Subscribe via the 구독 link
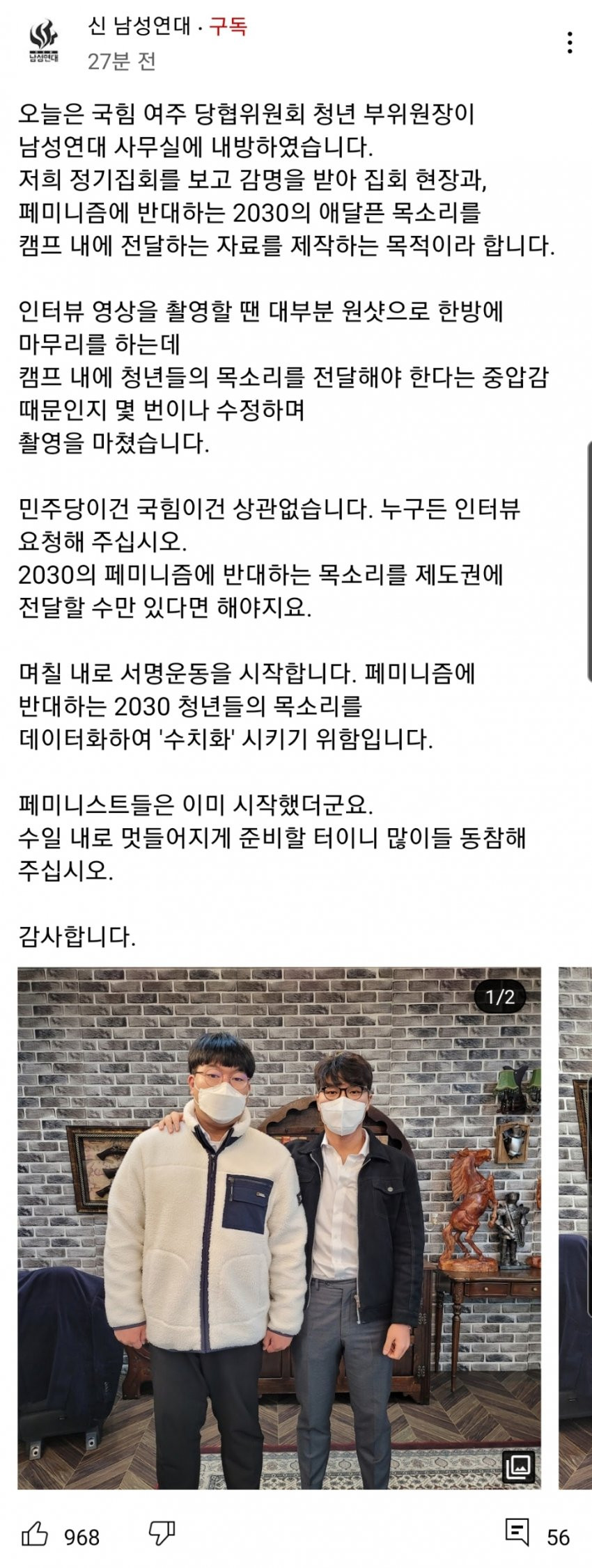 [x=228, y=27]
